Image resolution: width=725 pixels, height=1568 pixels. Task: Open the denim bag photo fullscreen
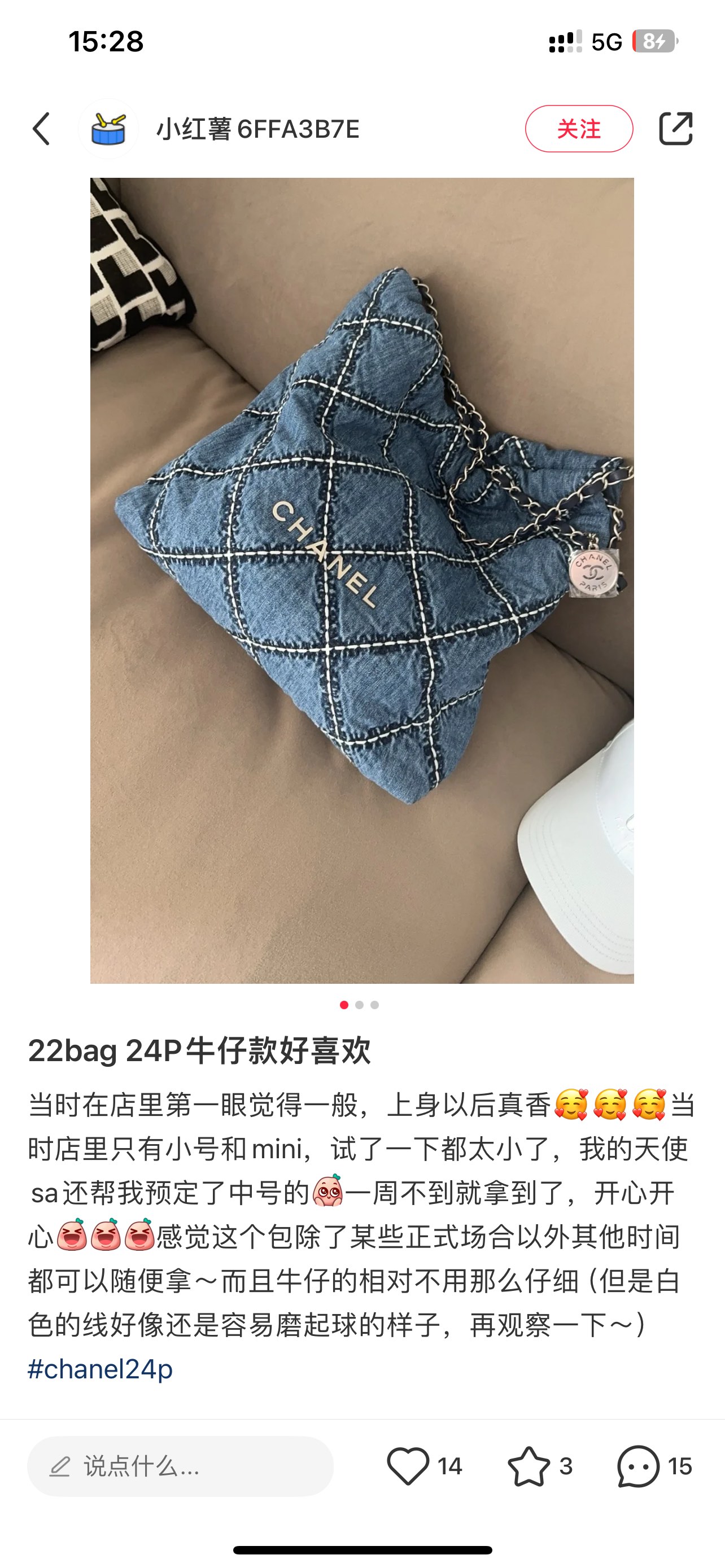pyautogui.click(x=361, y=580)
